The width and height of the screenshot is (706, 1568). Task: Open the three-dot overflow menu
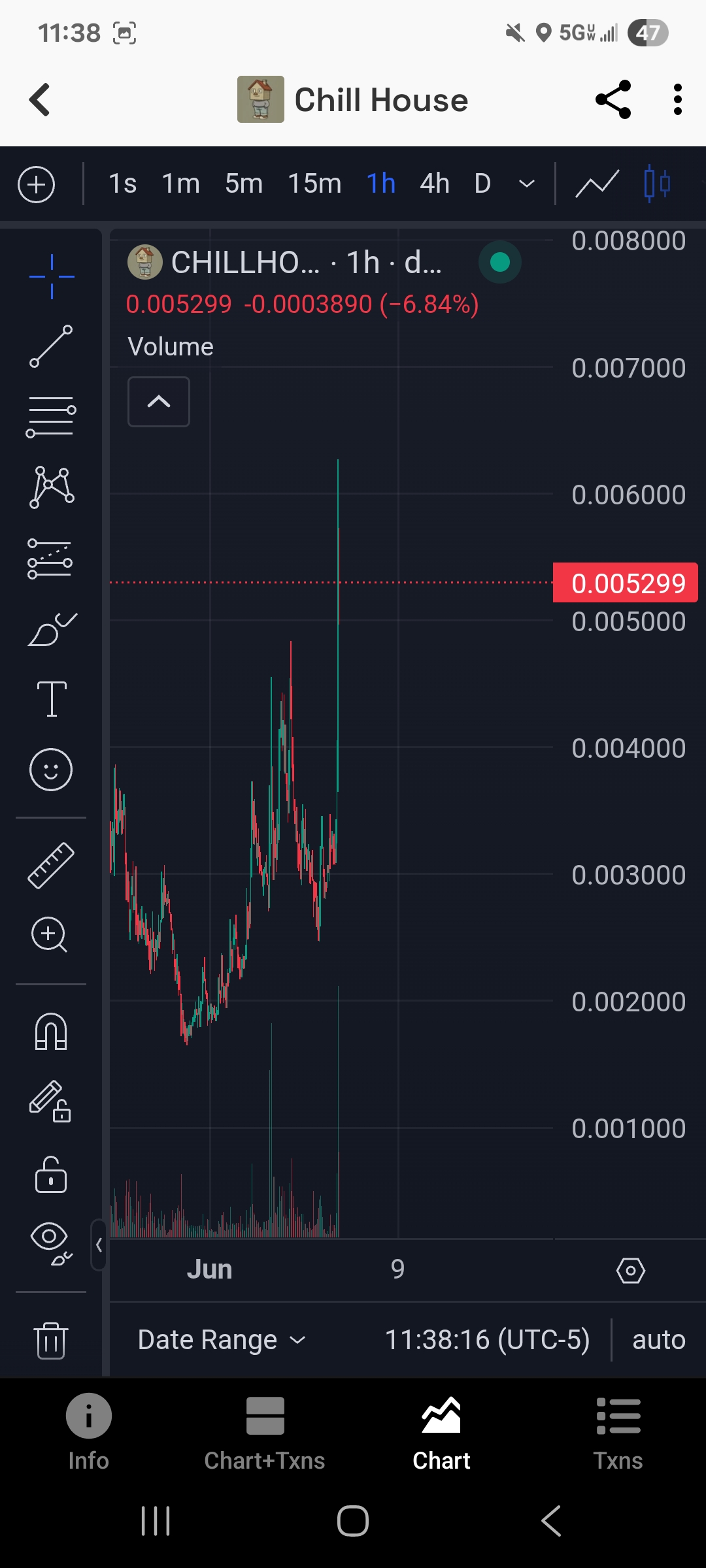click(678, 100)
